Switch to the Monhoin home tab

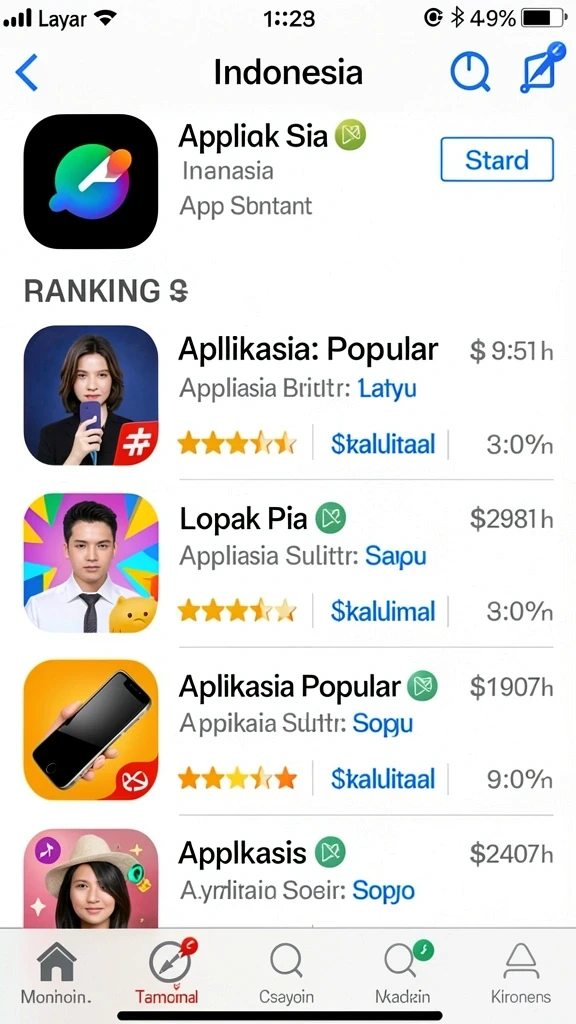56,973
